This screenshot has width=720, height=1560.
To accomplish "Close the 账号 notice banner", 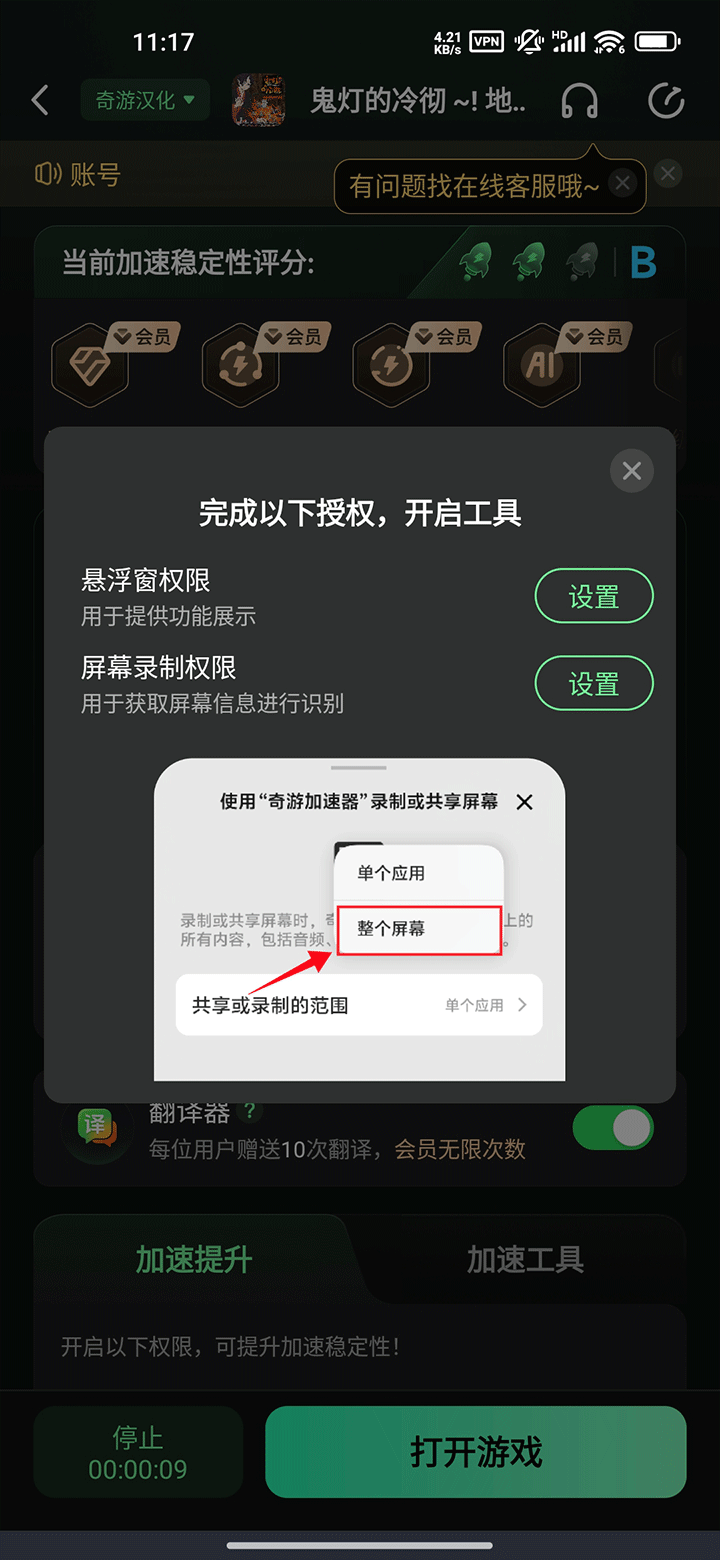I will coord(669,174).
